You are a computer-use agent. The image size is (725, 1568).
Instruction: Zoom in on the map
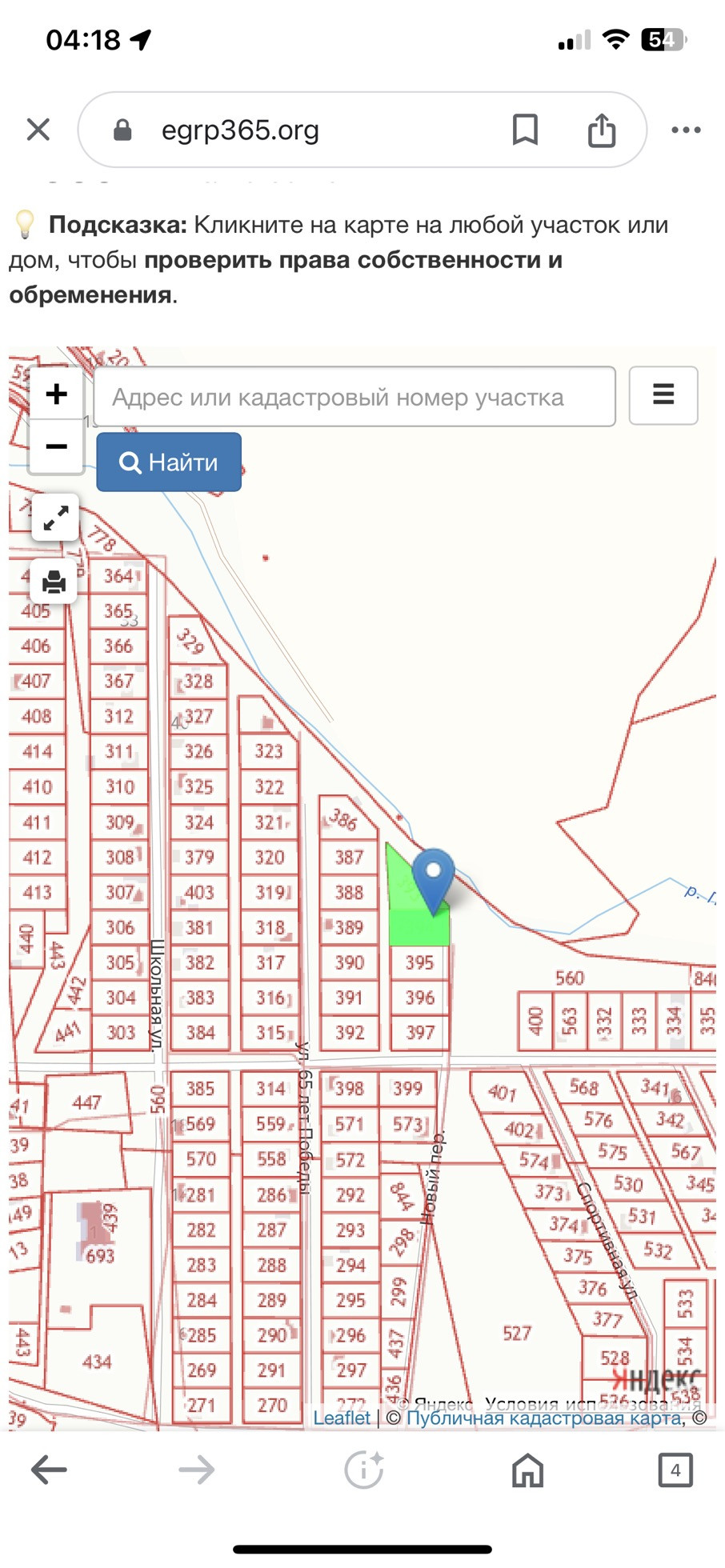pos(56,394)
